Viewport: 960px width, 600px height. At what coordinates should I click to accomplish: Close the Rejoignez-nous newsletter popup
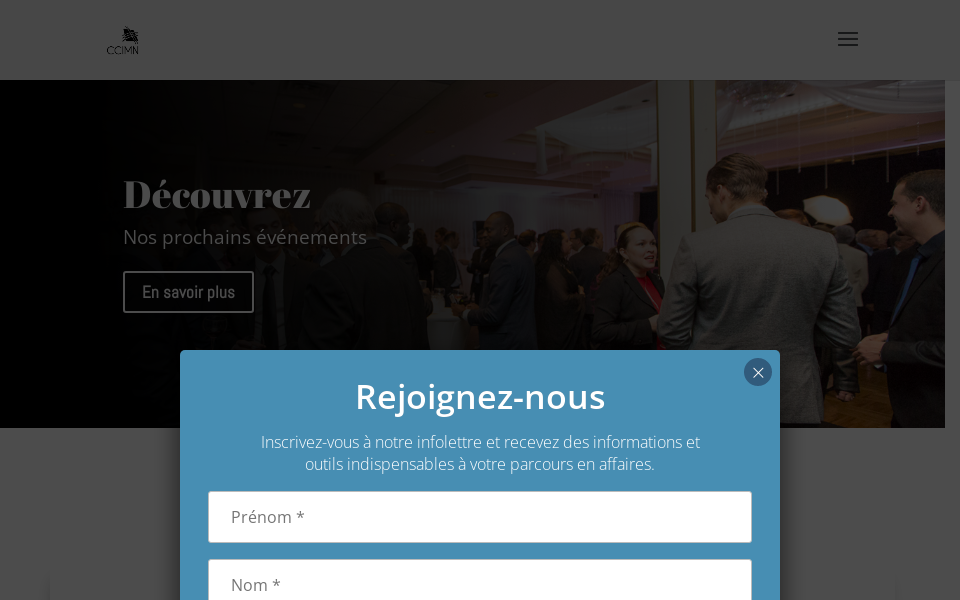(758, 372)
